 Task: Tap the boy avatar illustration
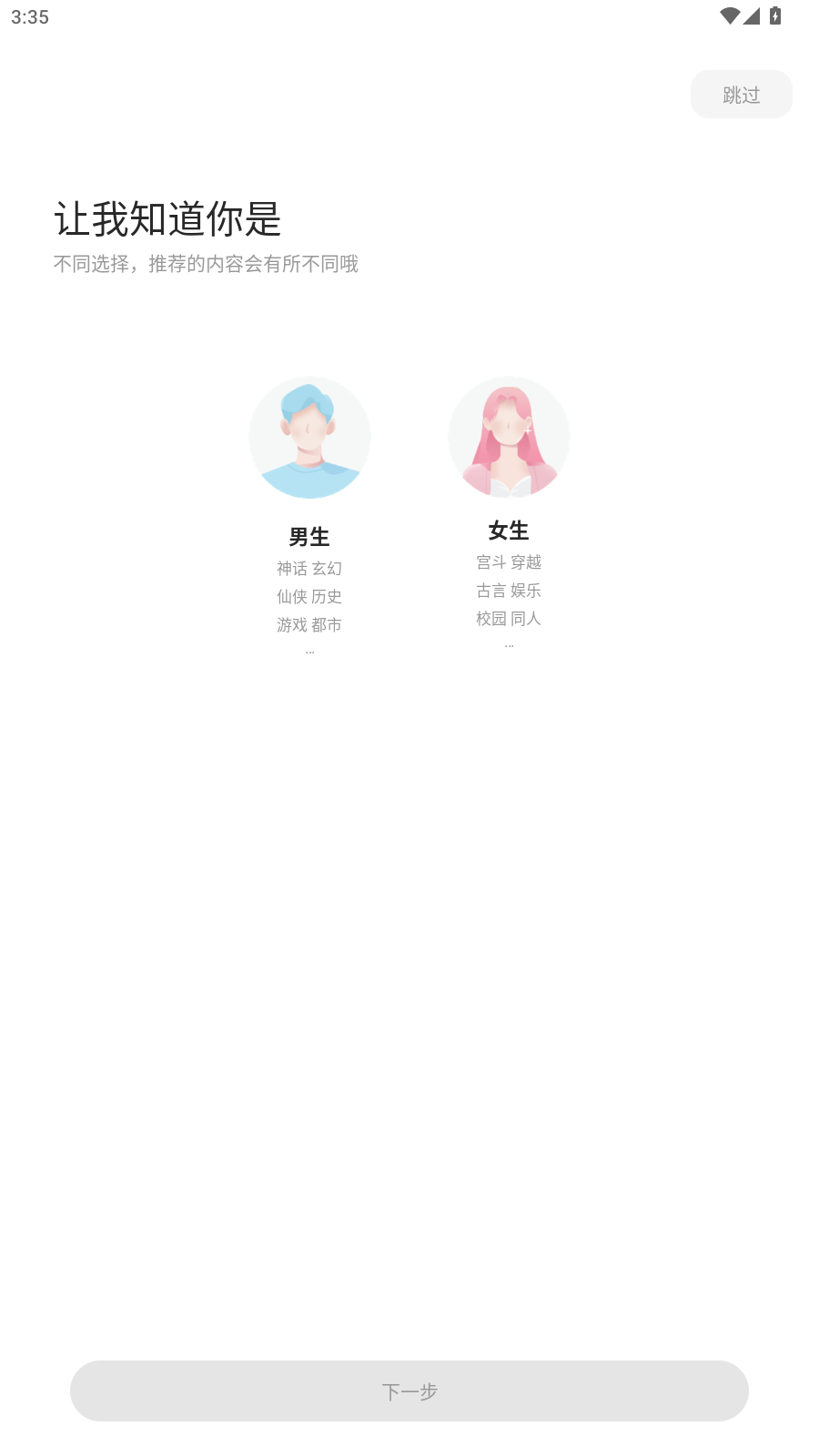click(309, 437)
